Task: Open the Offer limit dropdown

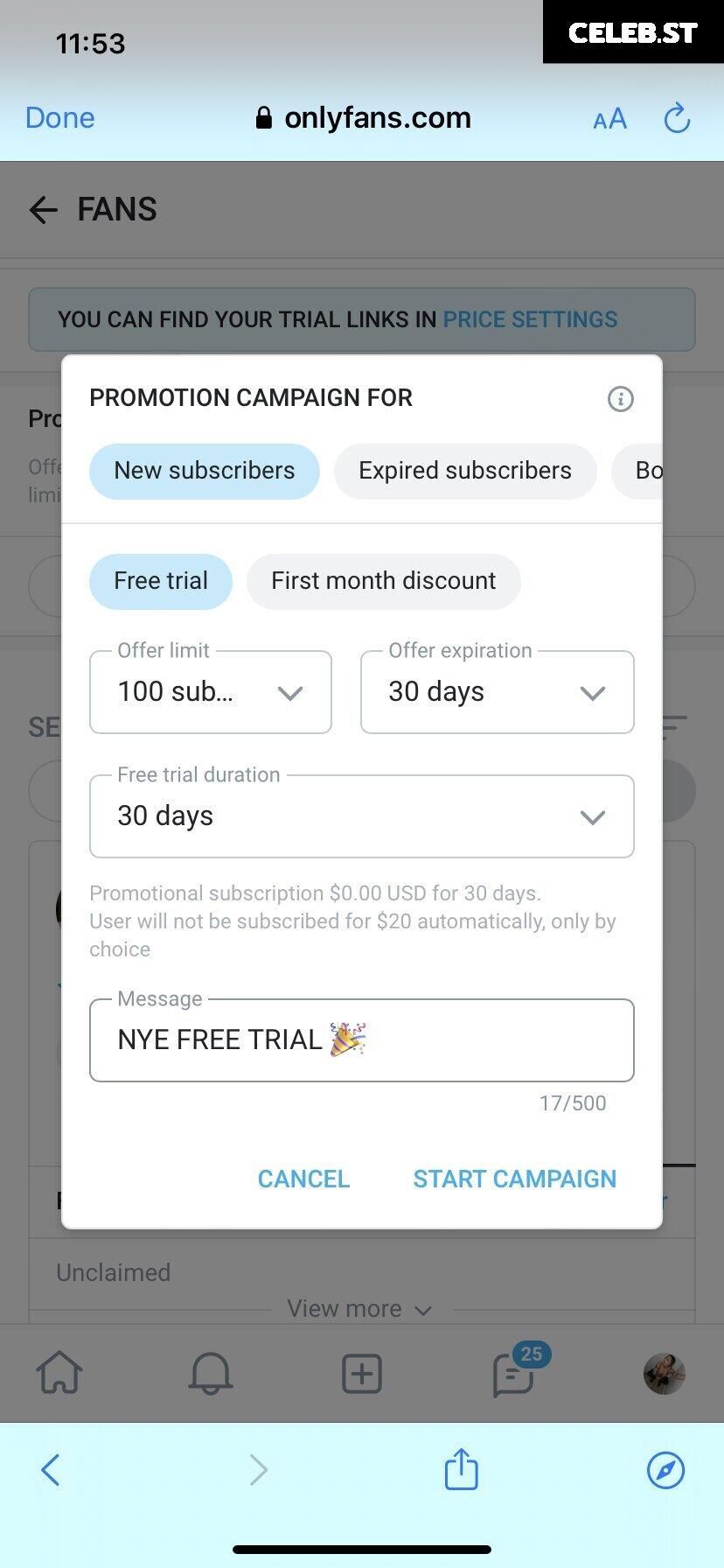Action: coord(211,692)
